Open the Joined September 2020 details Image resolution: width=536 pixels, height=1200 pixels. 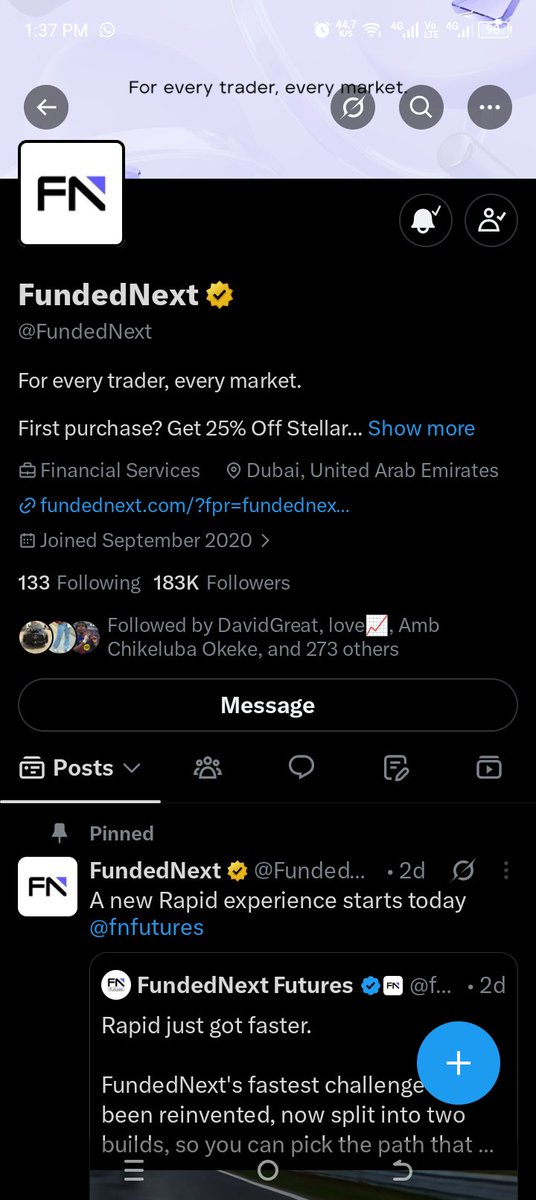click(x=145, y=541)
